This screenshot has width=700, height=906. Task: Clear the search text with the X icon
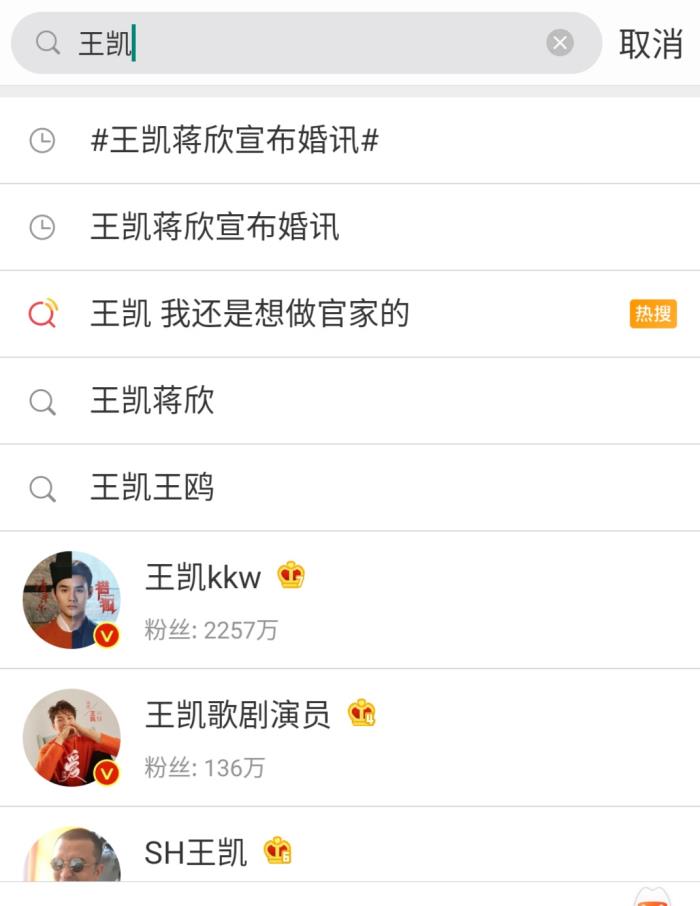point(560,43)
